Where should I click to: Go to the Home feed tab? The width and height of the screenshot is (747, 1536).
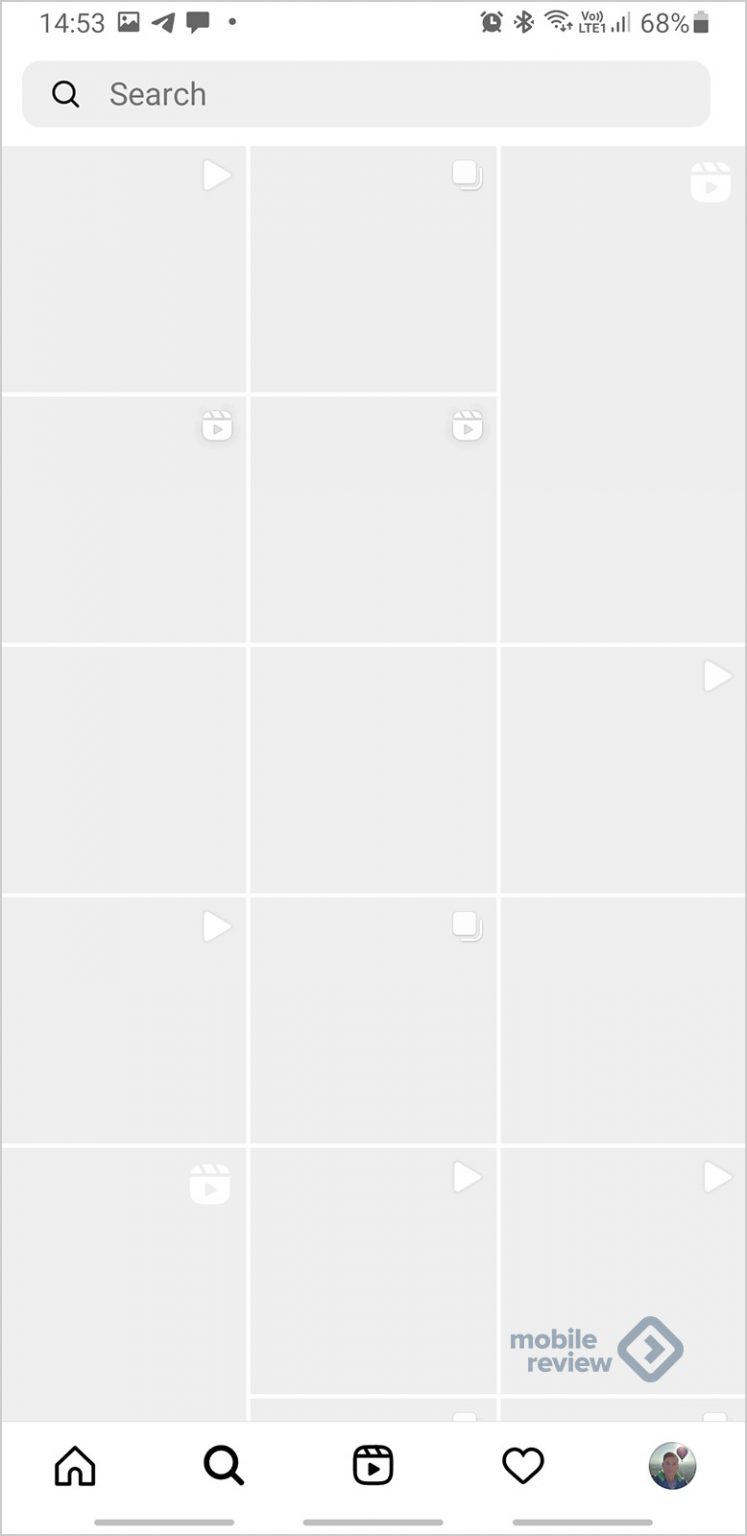(x=75, y=1466)
